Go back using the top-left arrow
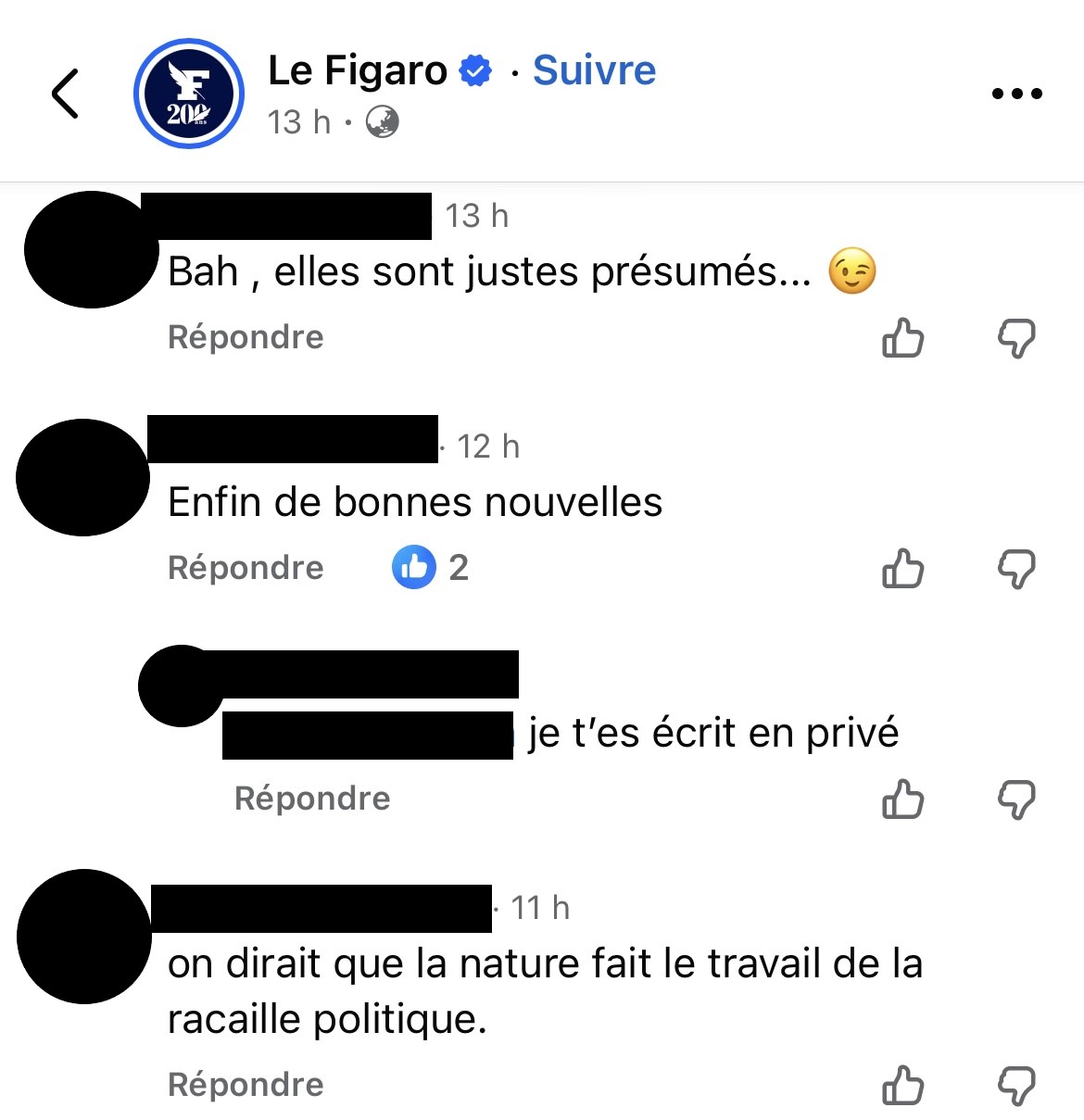The height and width of the screenshot is (1120, 1084). [65, 94]
